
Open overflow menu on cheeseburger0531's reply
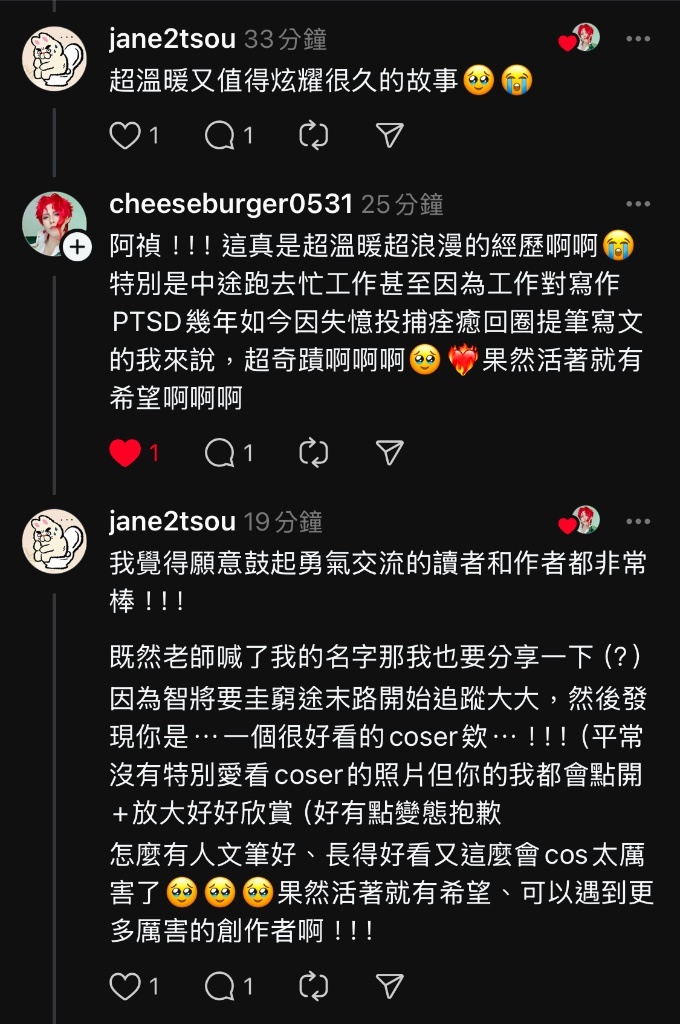point(637,205)
